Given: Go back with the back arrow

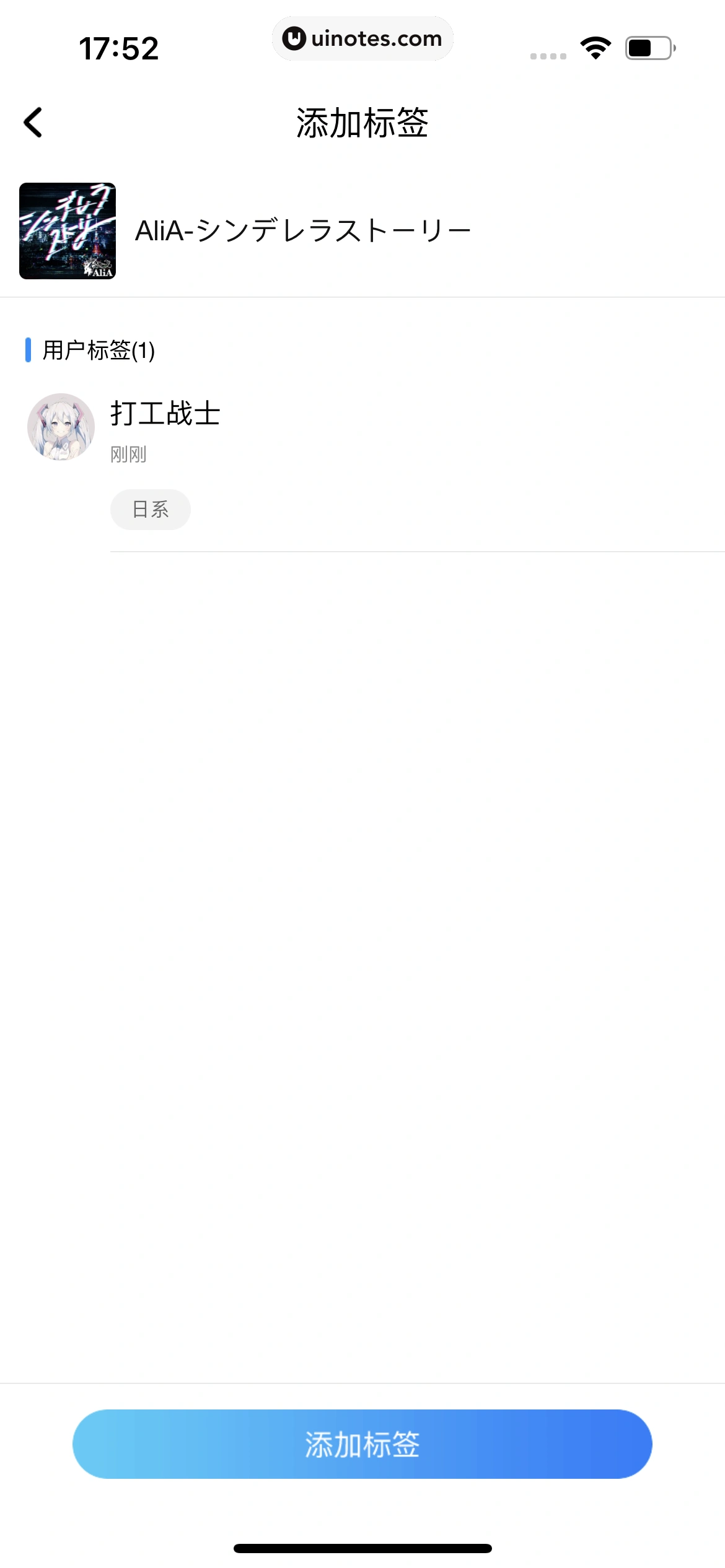Looking at the screenshot, I should (x=33, y=123).
